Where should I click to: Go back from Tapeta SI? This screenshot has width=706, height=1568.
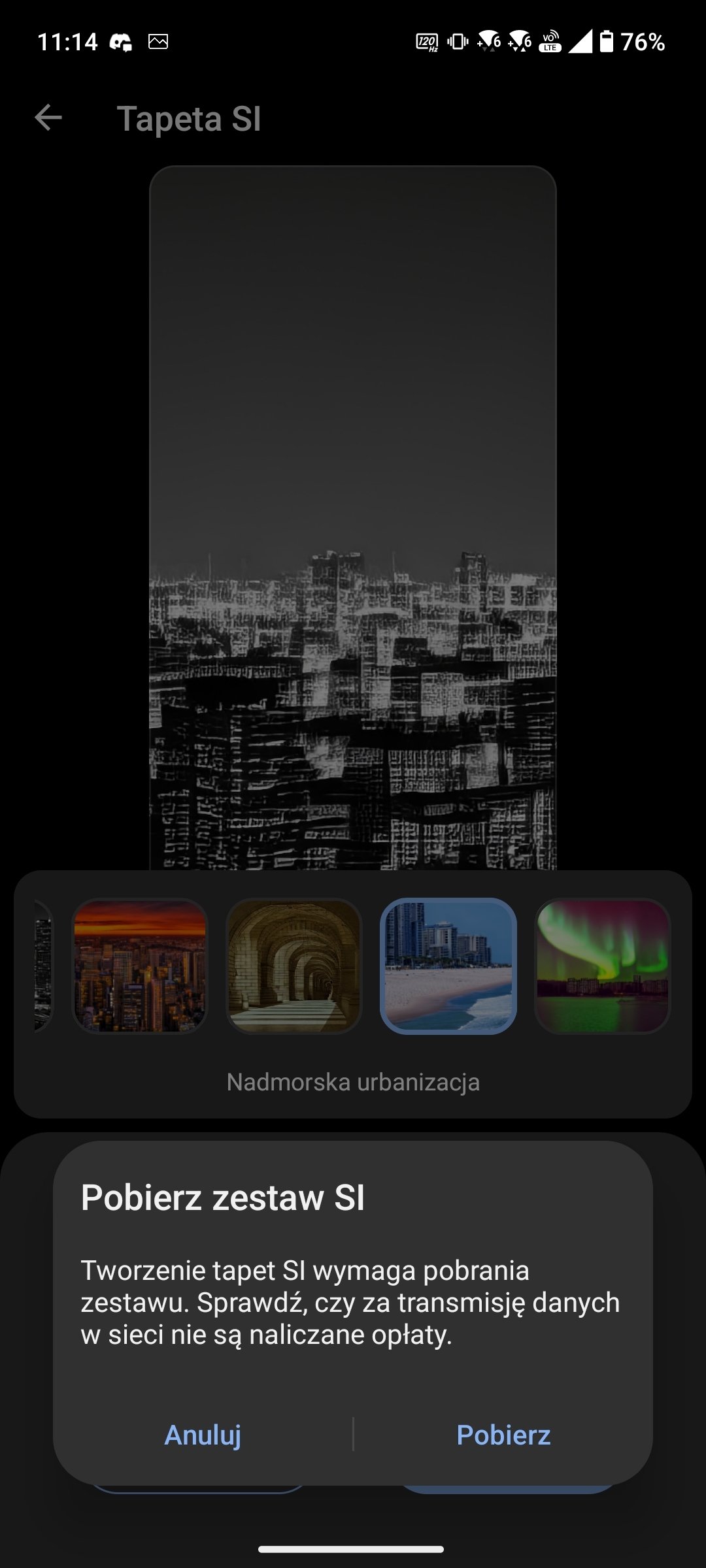tap(48, 118)
